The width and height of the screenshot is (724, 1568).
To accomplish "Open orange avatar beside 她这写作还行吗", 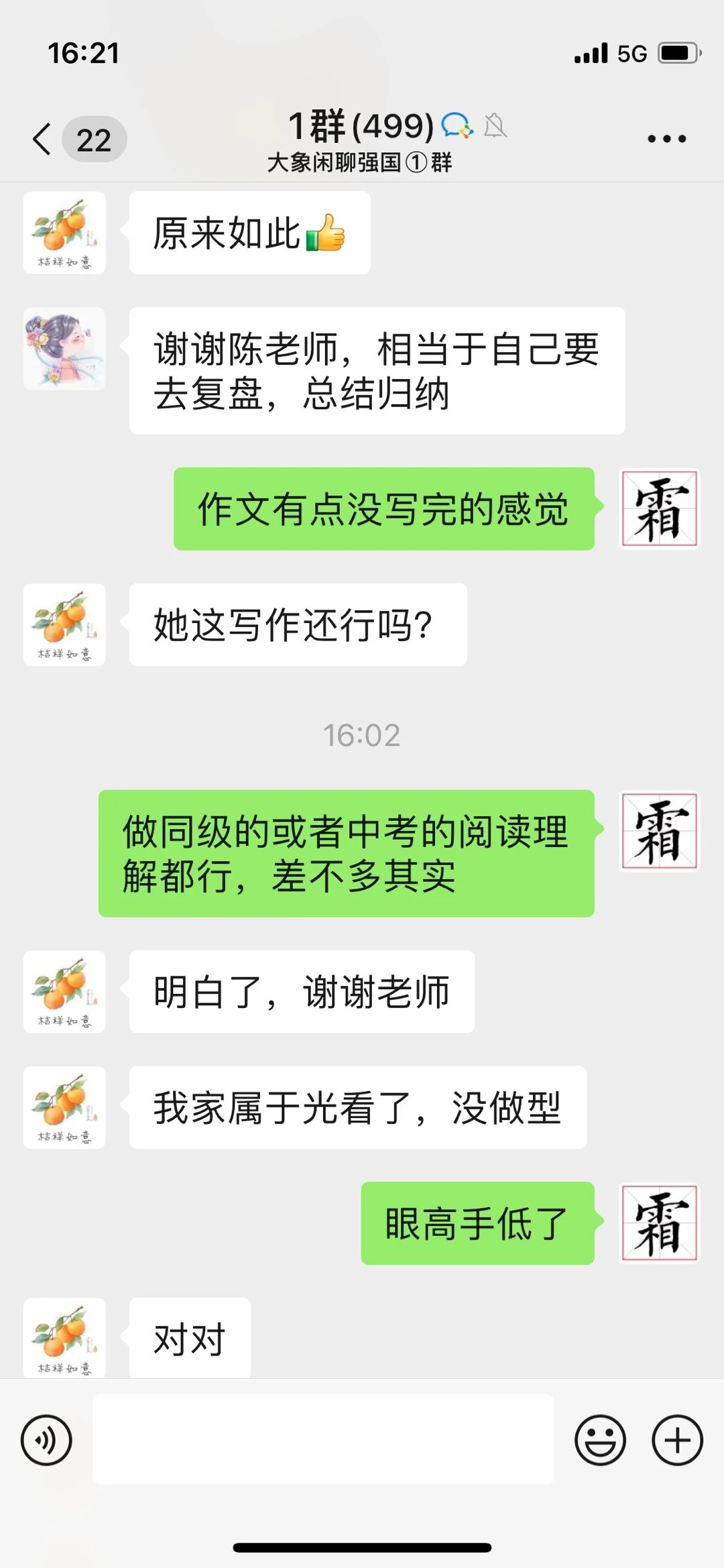I will pyautogui.click(x=64, y=624).
